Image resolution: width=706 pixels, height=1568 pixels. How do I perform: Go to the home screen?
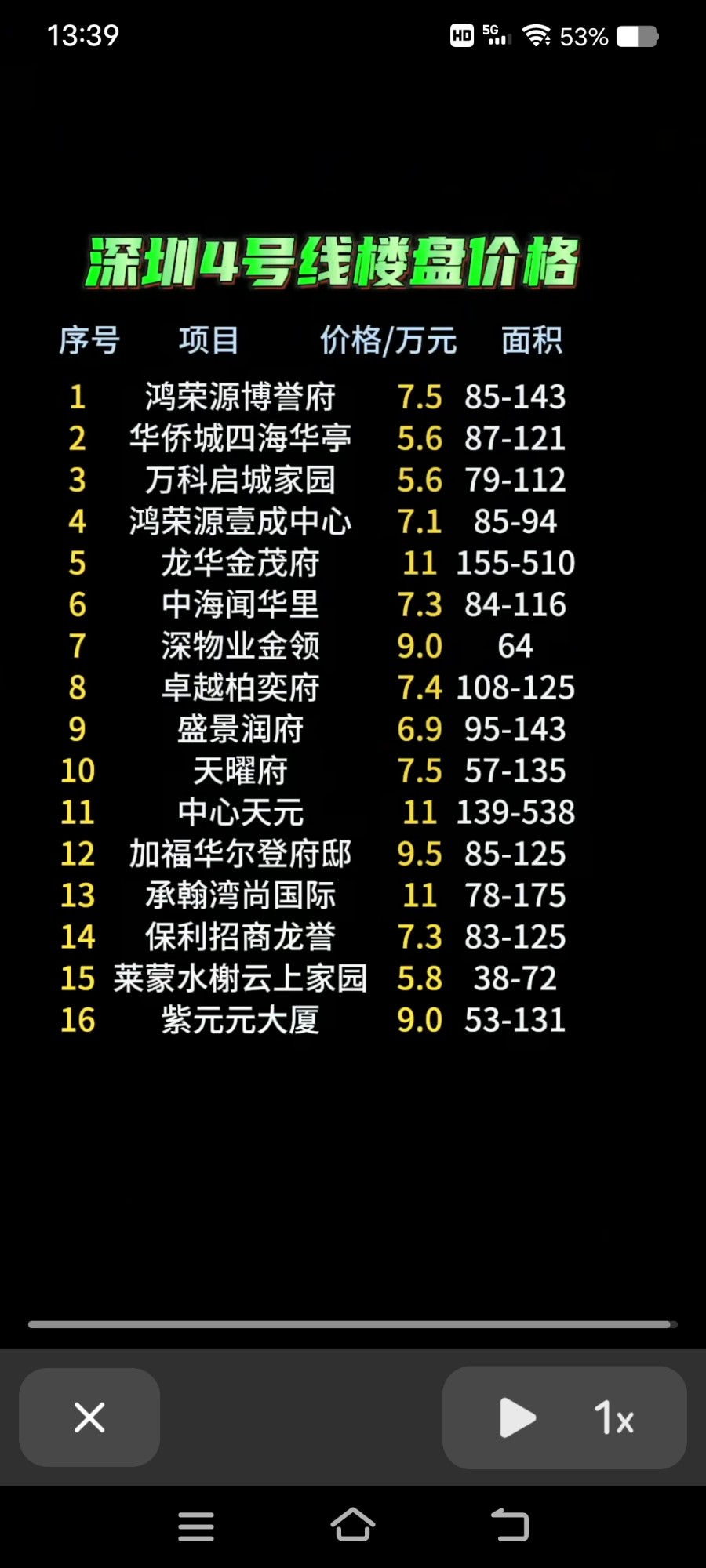pyautogui.click(x=353, y=1526)
